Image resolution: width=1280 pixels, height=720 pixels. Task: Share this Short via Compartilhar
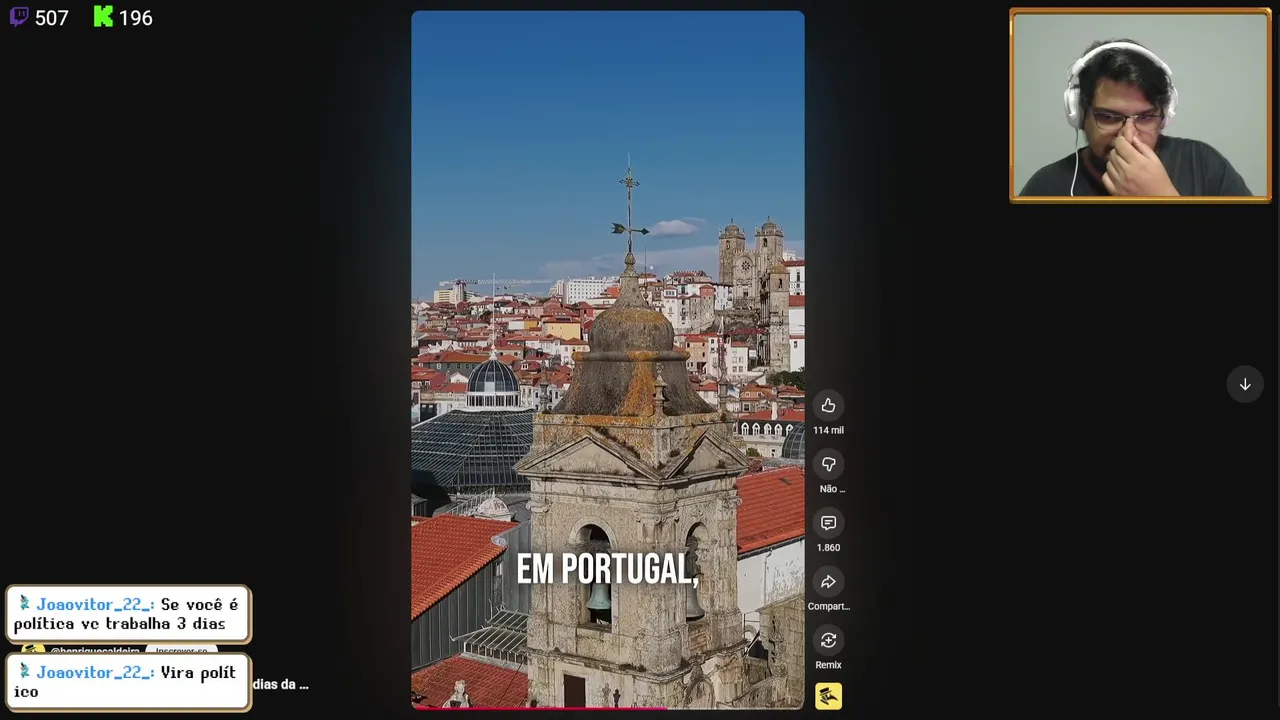pyautogui.click(x=828, y=582)
